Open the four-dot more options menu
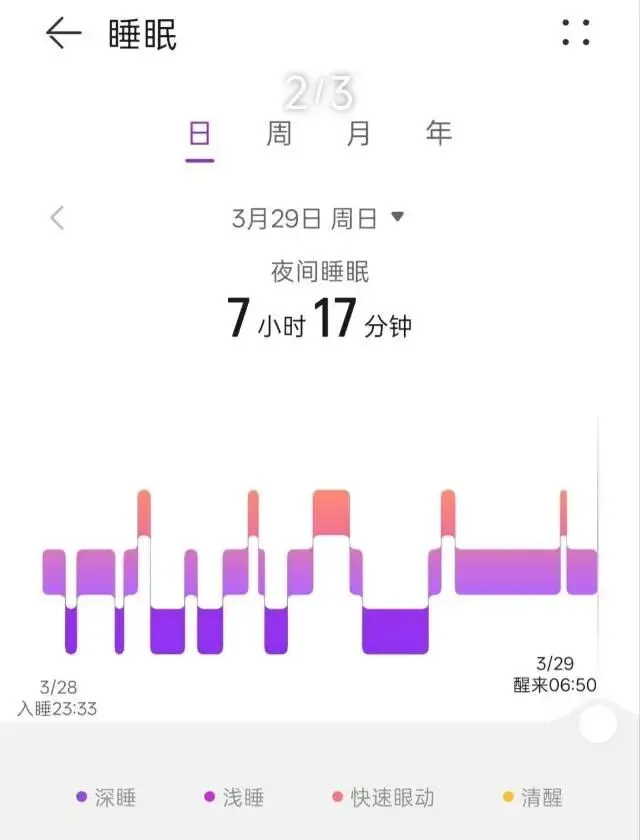This screenshot has width=640, height=840. pos(576,33)
